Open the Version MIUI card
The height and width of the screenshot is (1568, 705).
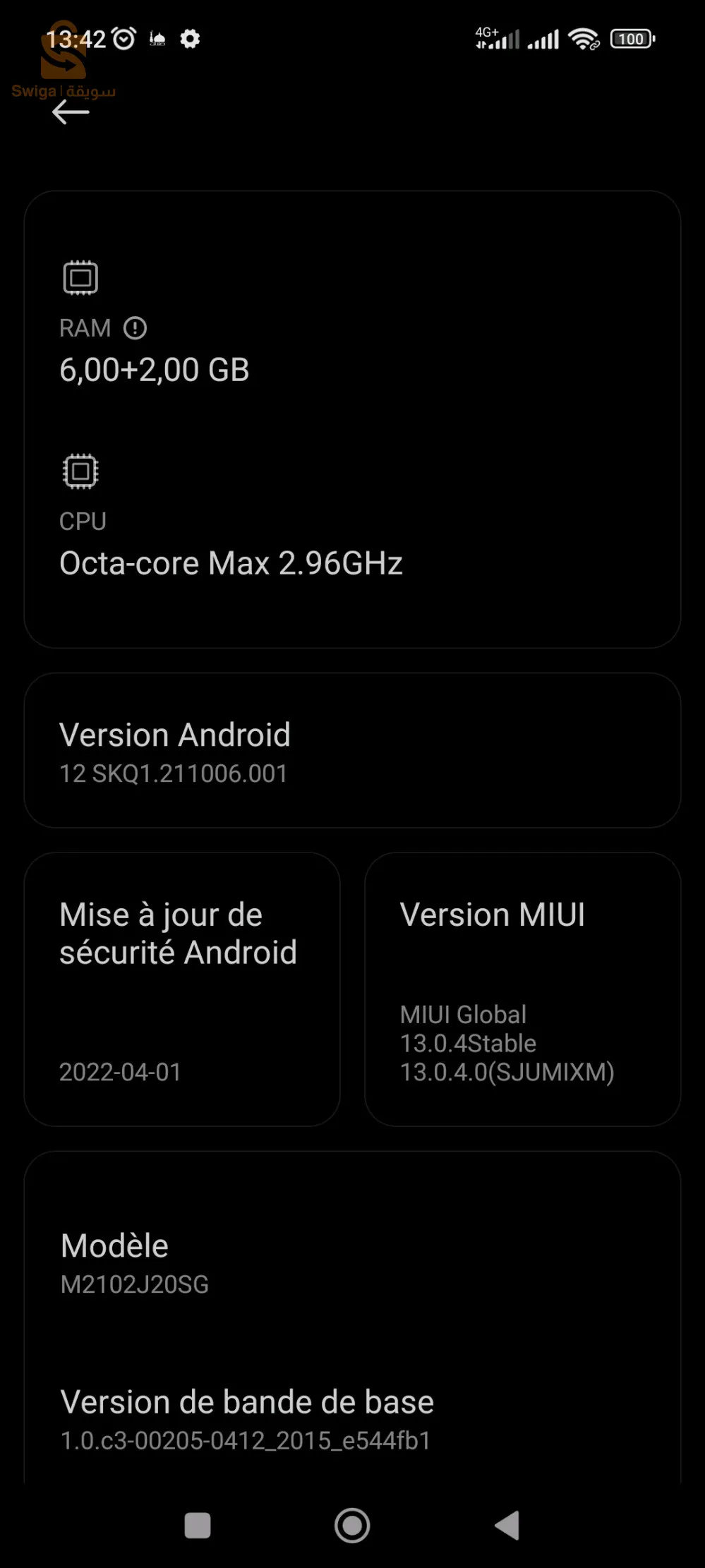(x=522, y=989)
